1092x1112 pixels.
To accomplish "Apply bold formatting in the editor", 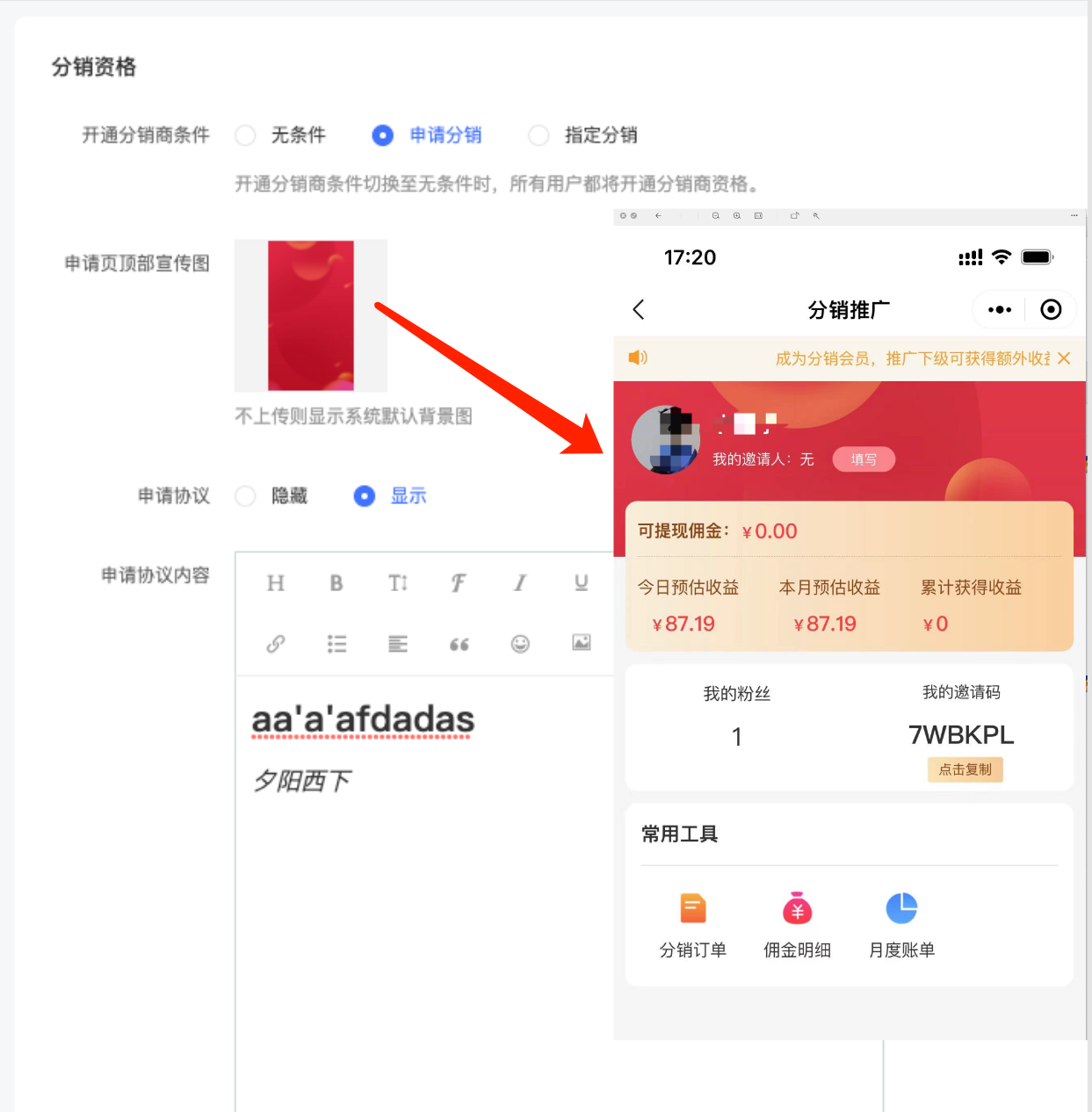I will click(x=336, y=583).
